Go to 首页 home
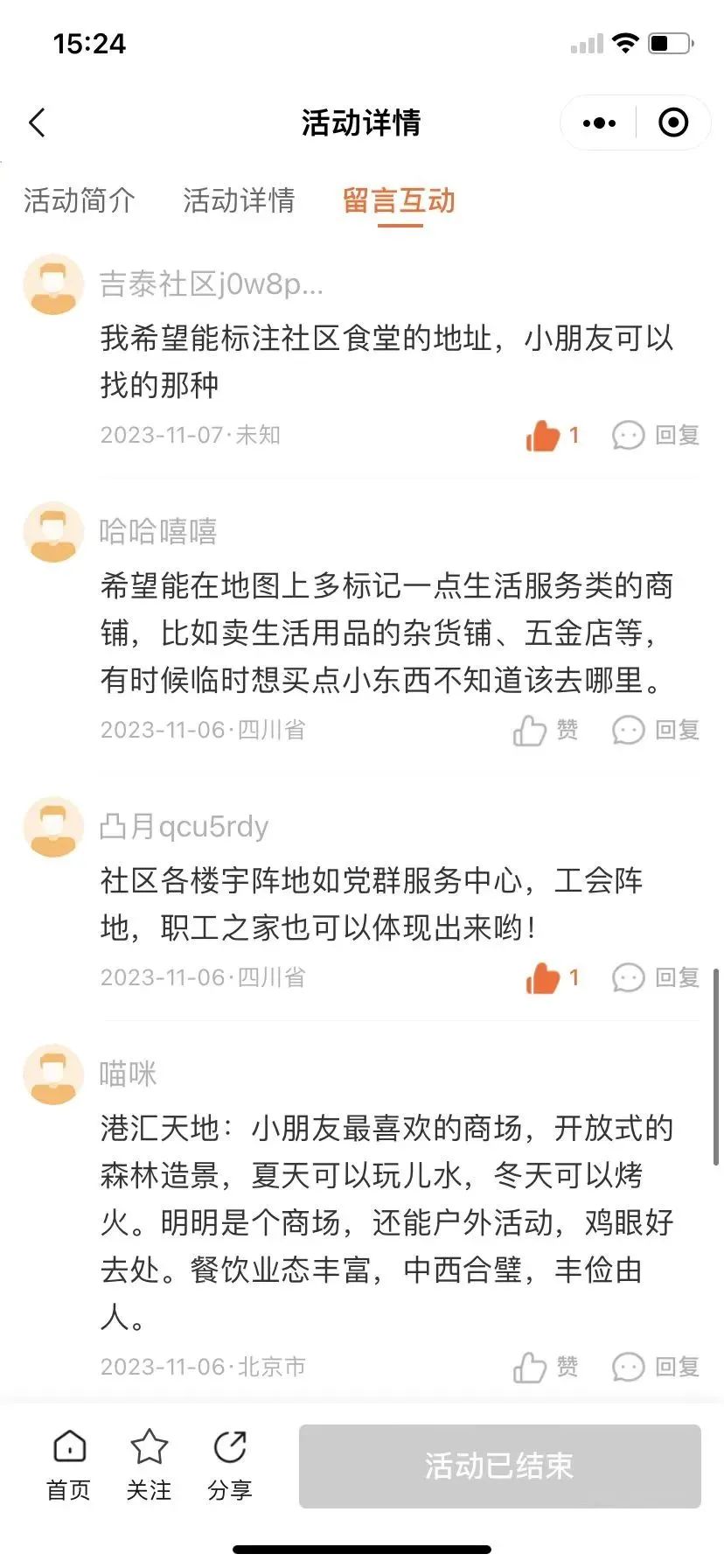Screen dimensions: 724x1568 tap(69, 1466)
